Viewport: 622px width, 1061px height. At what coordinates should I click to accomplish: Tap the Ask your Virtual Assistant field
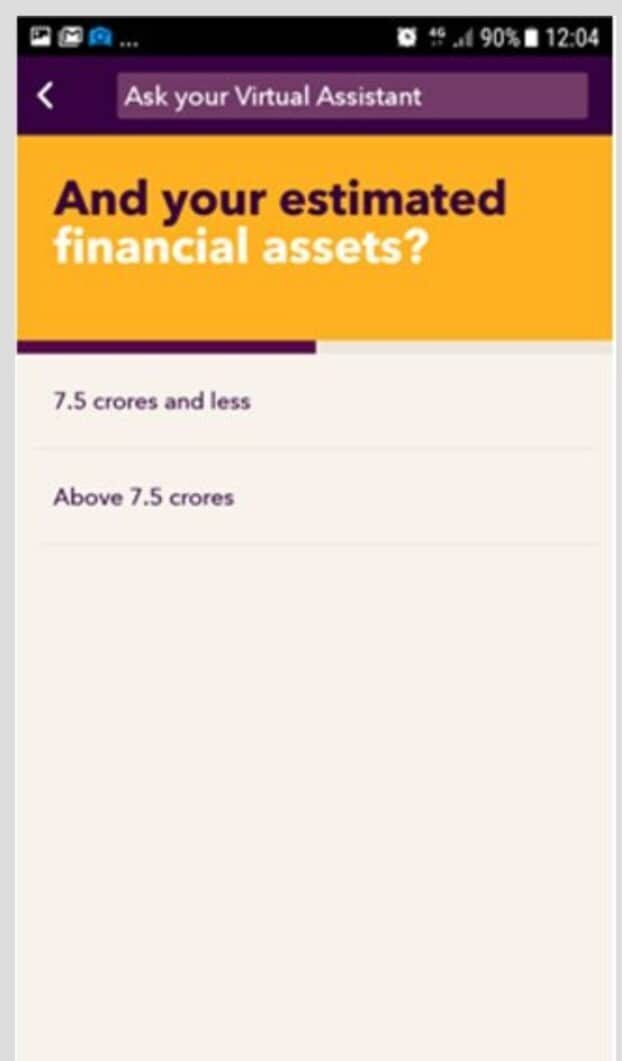(352, 96)
